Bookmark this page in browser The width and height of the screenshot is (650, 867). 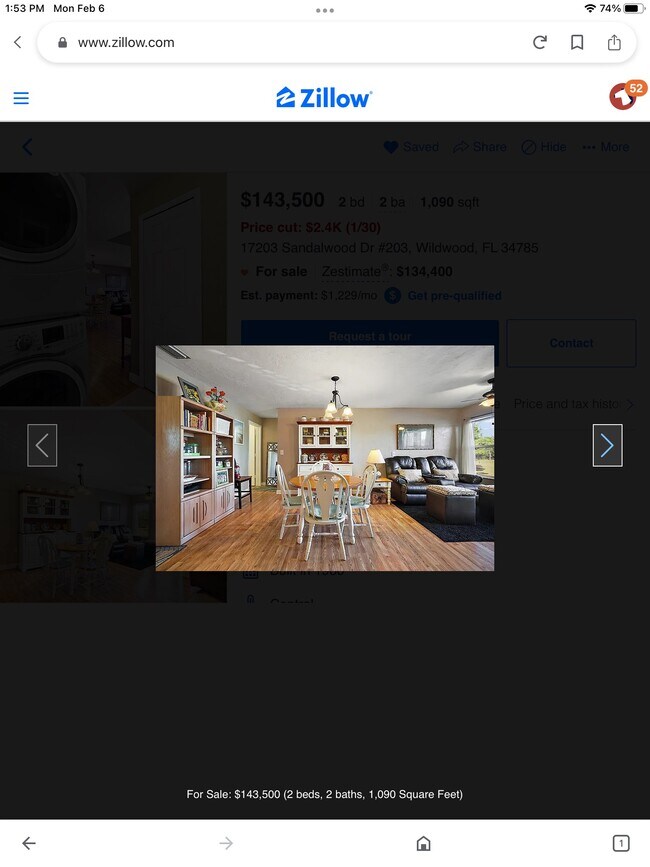[577, 43]
